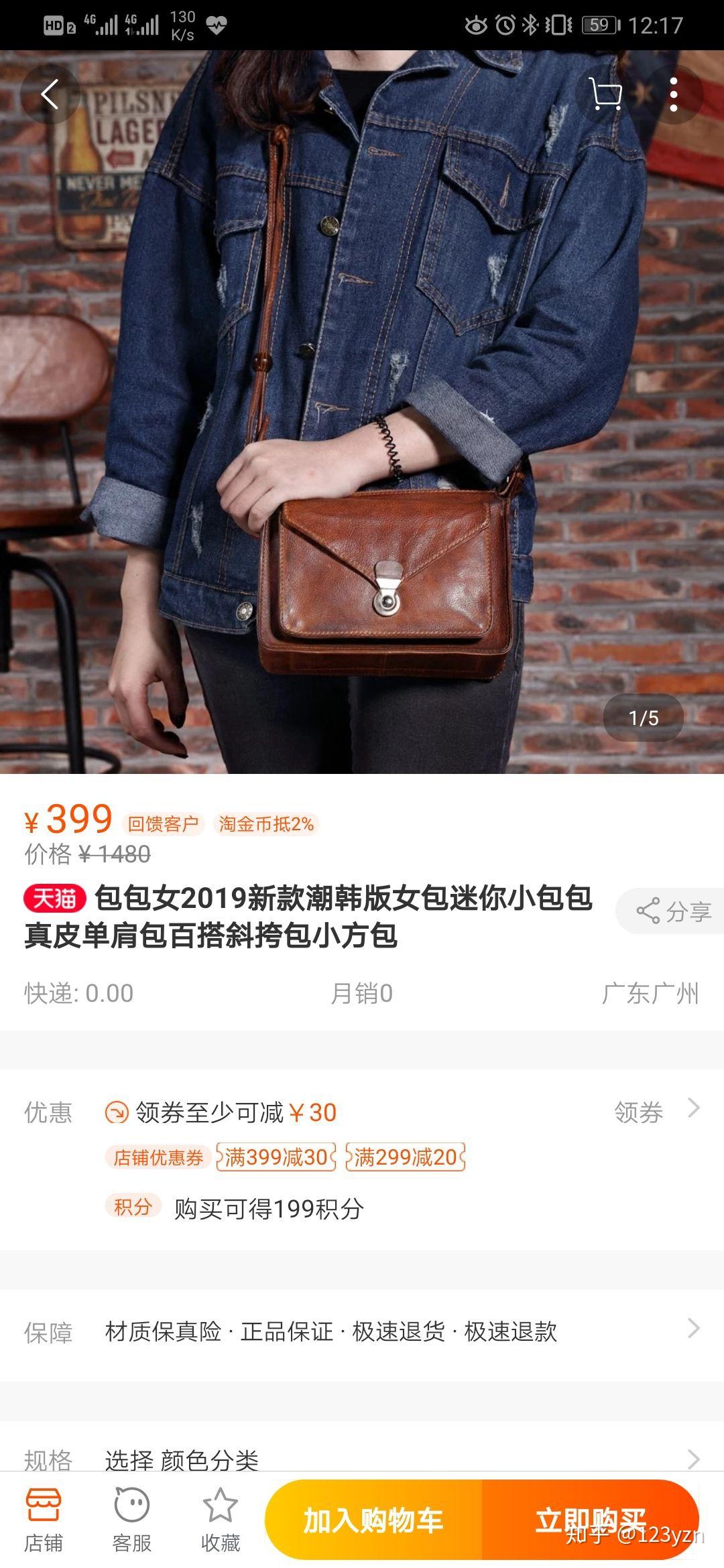This screenshot has height=1568, width=724.
Task: Contact 客服 customer service
Action: (132, 1520)
